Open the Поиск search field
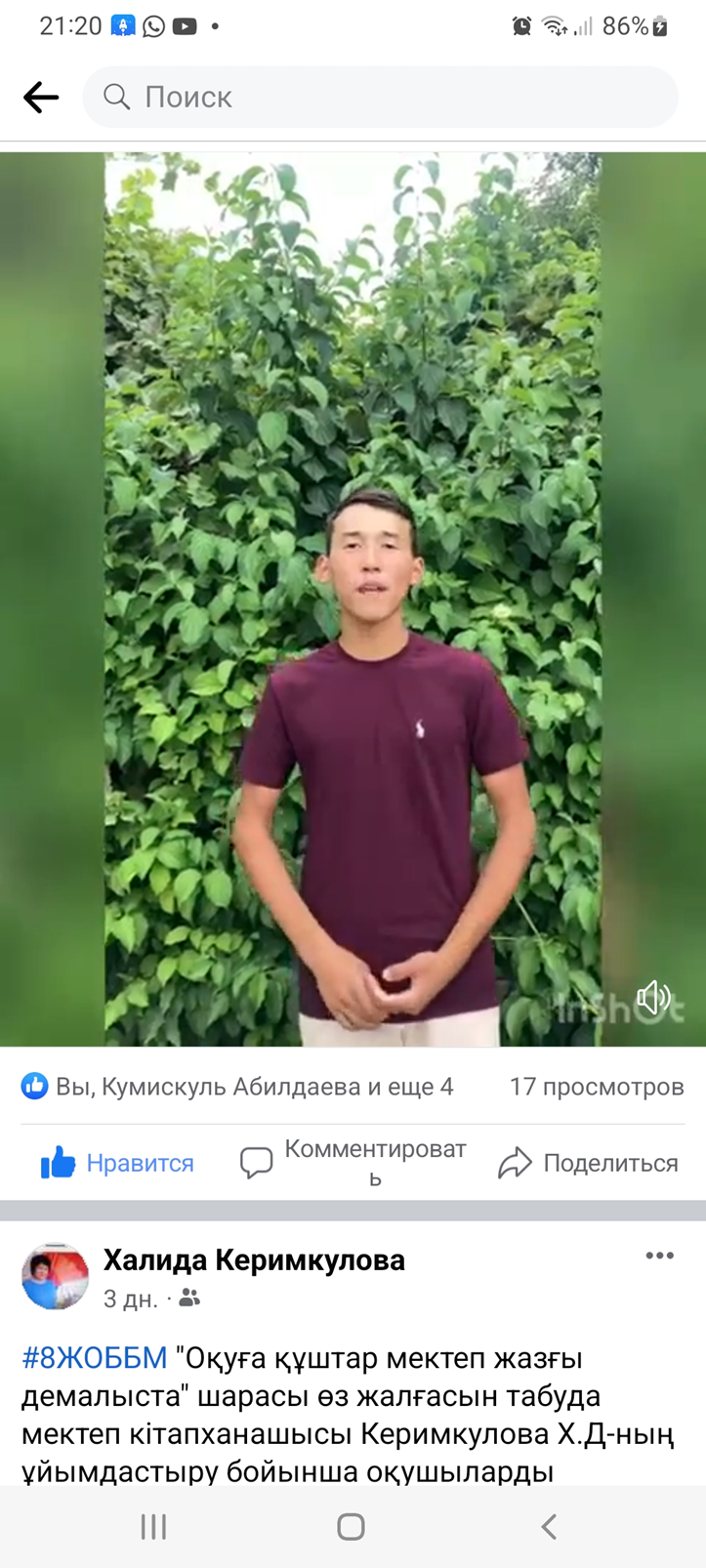The height and width of the screenshot is (1568, 706). tap(380, 97)
